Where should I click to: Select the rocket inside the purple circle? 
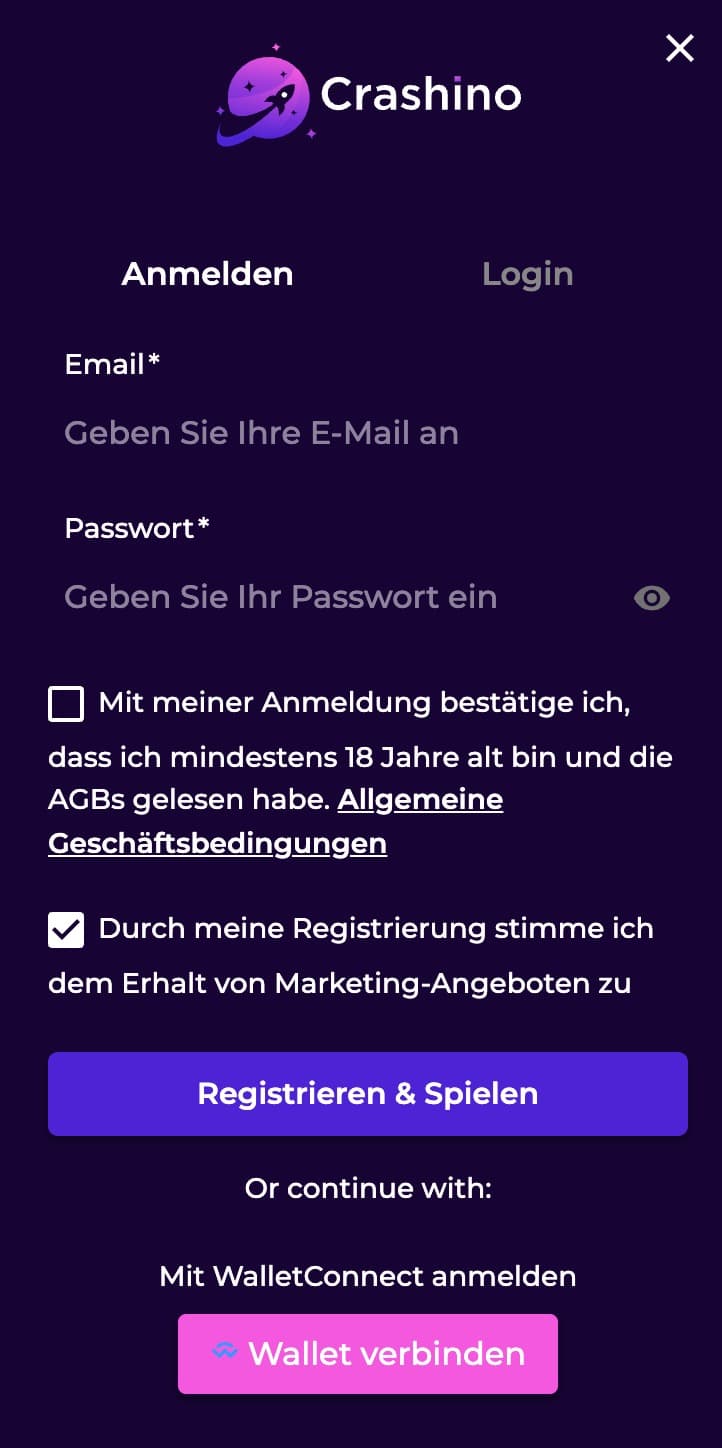(281, 98)
